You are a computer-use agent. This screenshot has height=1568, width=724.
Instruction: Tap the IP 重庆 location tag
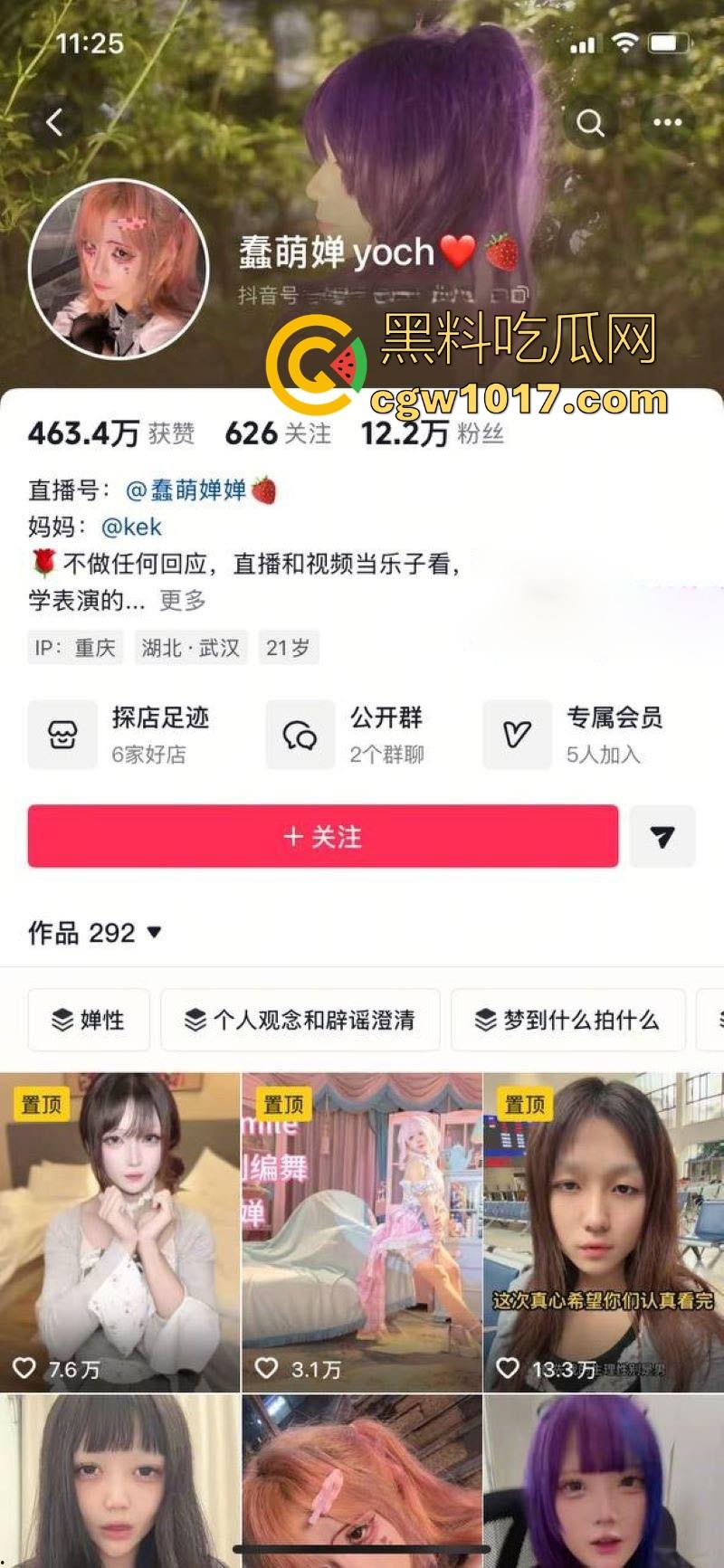tap(77, 646)
